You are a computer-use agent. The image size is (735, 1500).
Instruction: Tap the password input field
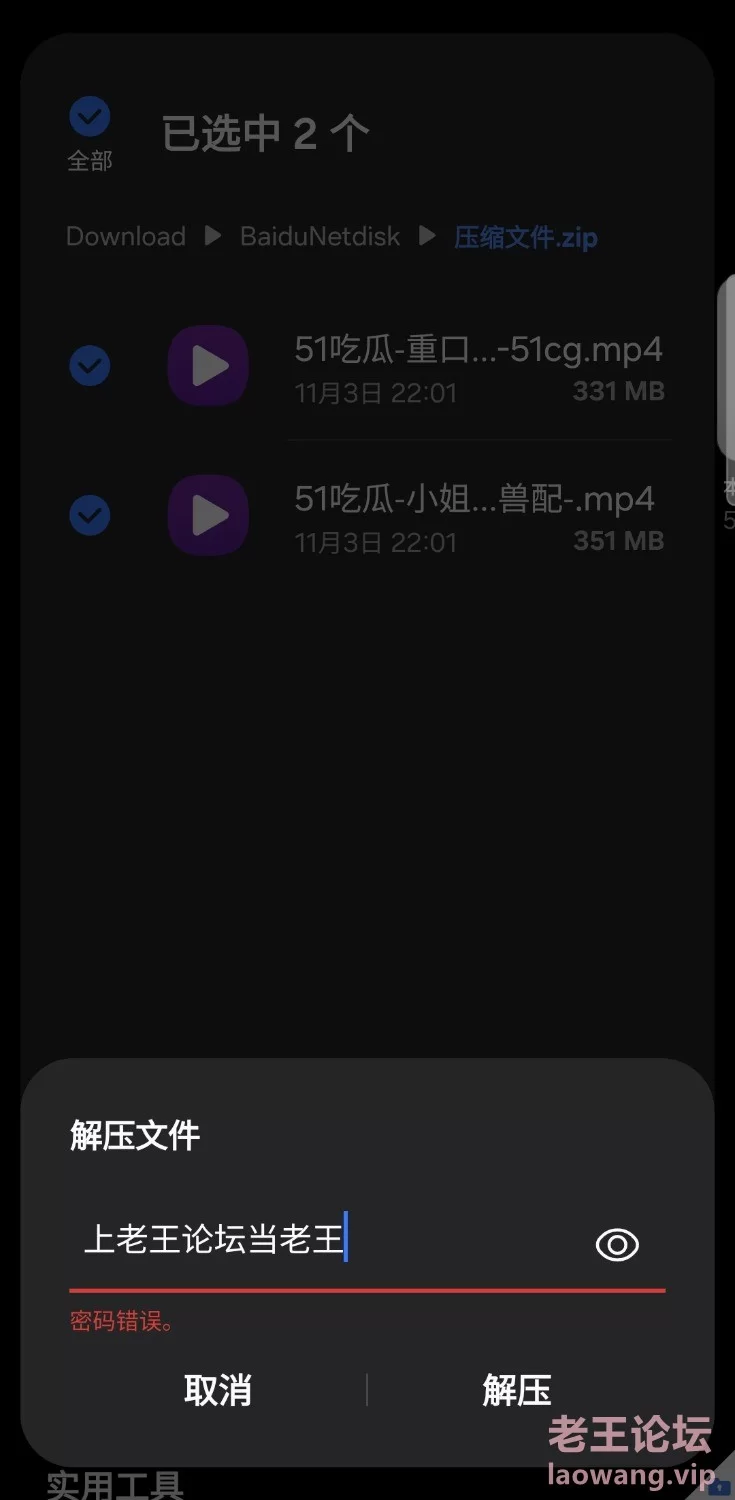click(320, 1242)
